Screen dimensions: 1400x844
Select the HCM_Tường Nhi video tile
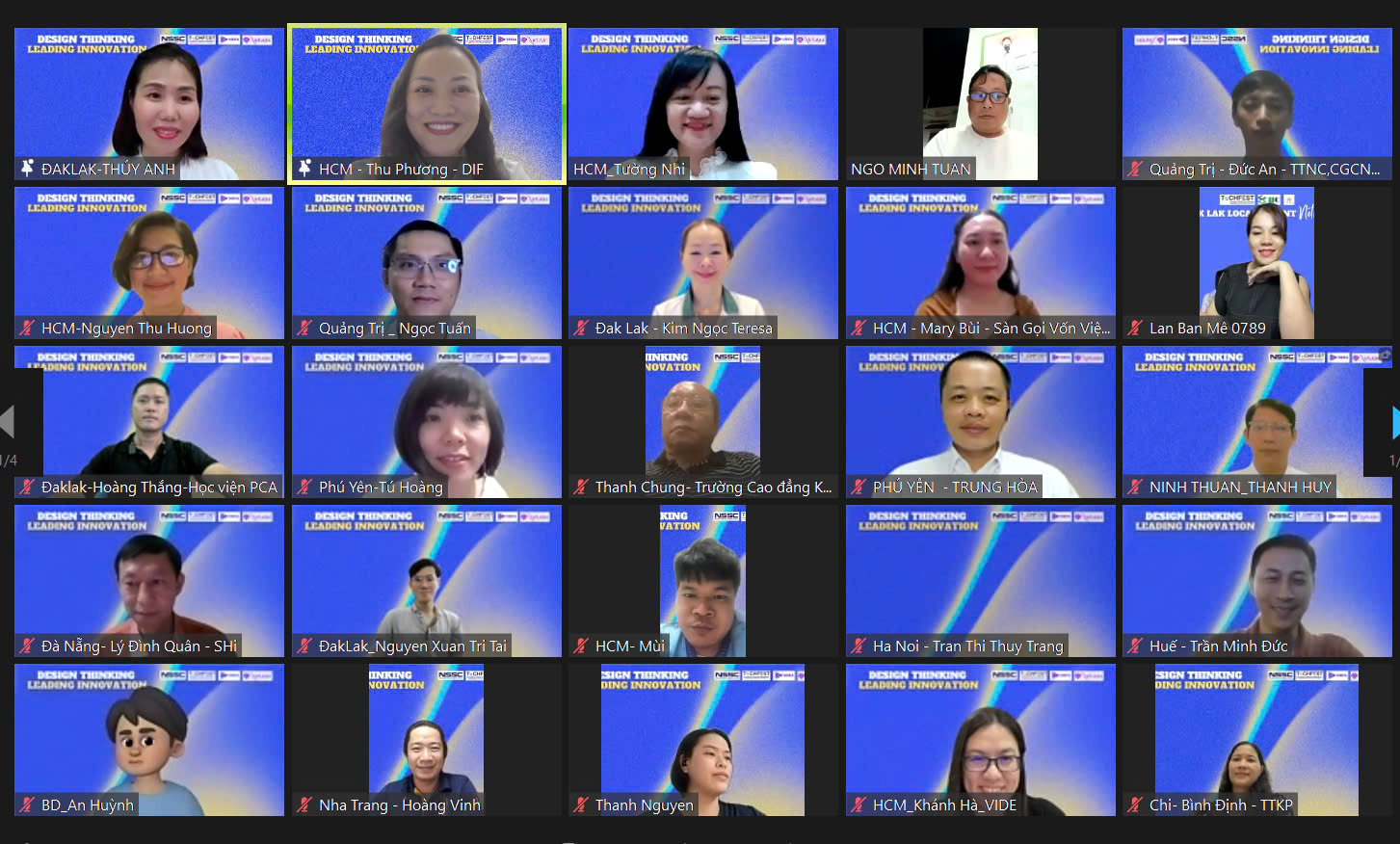(703, 104)
